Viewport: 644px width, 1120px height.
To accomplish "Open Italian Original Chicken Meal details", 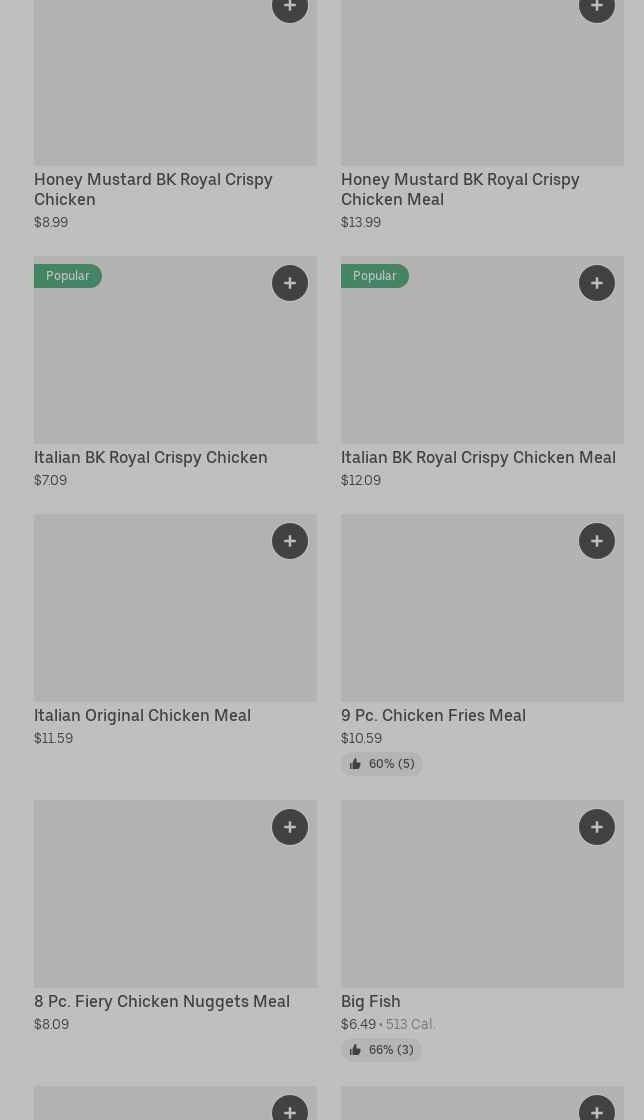I will pos(143,716).
